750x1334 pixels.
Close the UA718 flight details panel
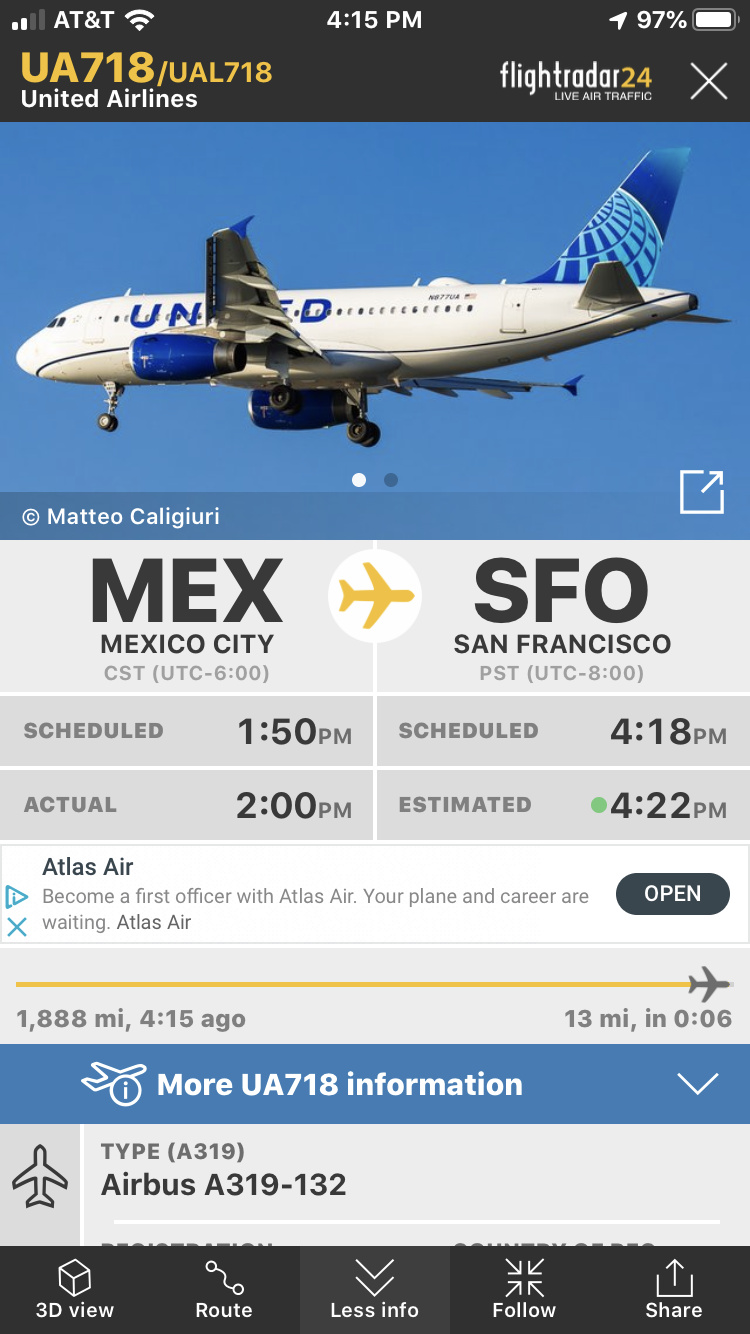(708, 81)
